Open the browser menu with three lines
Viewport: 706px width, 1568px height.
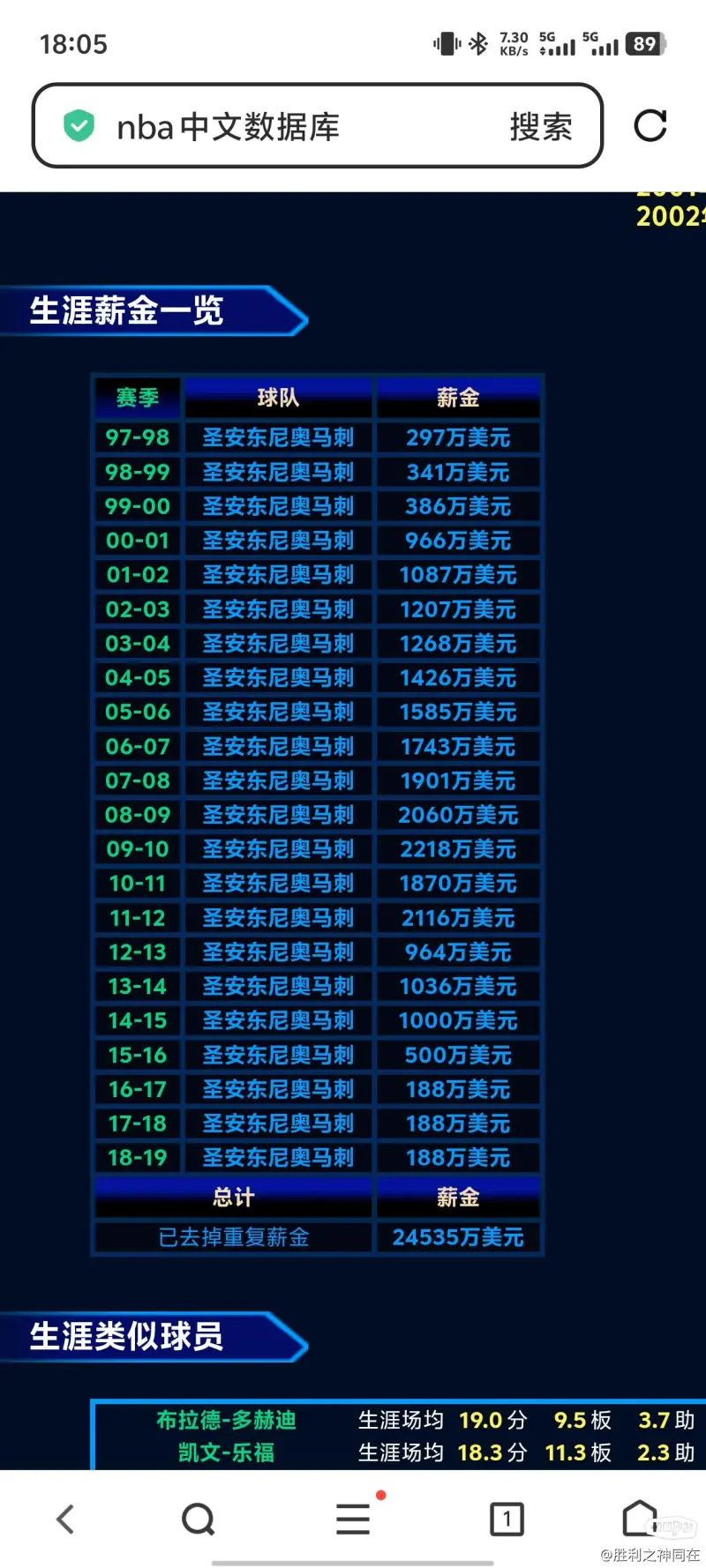(x=353, y=1519)
